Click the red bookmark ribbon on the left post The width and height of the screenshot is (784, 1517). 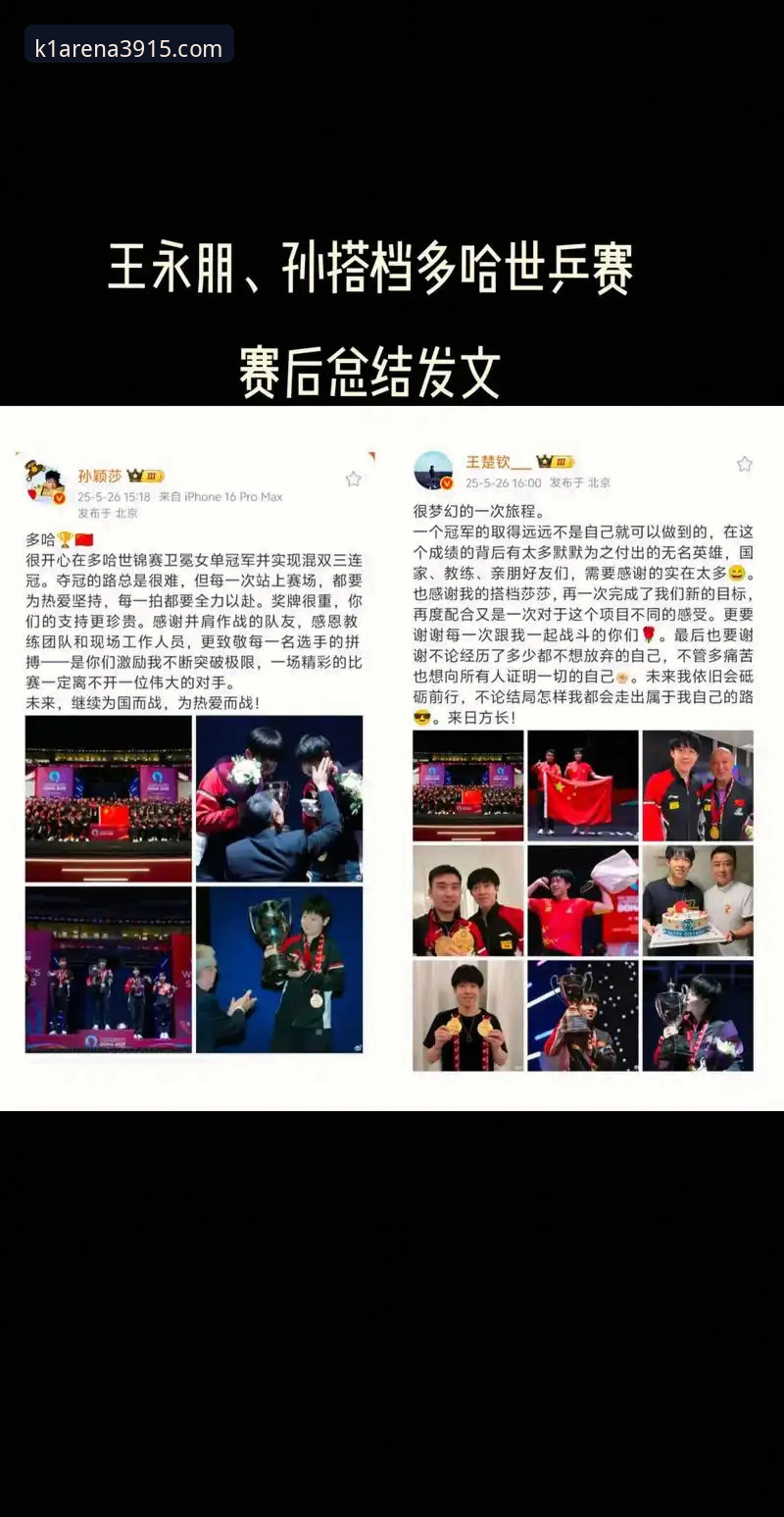tap(369, 454)
